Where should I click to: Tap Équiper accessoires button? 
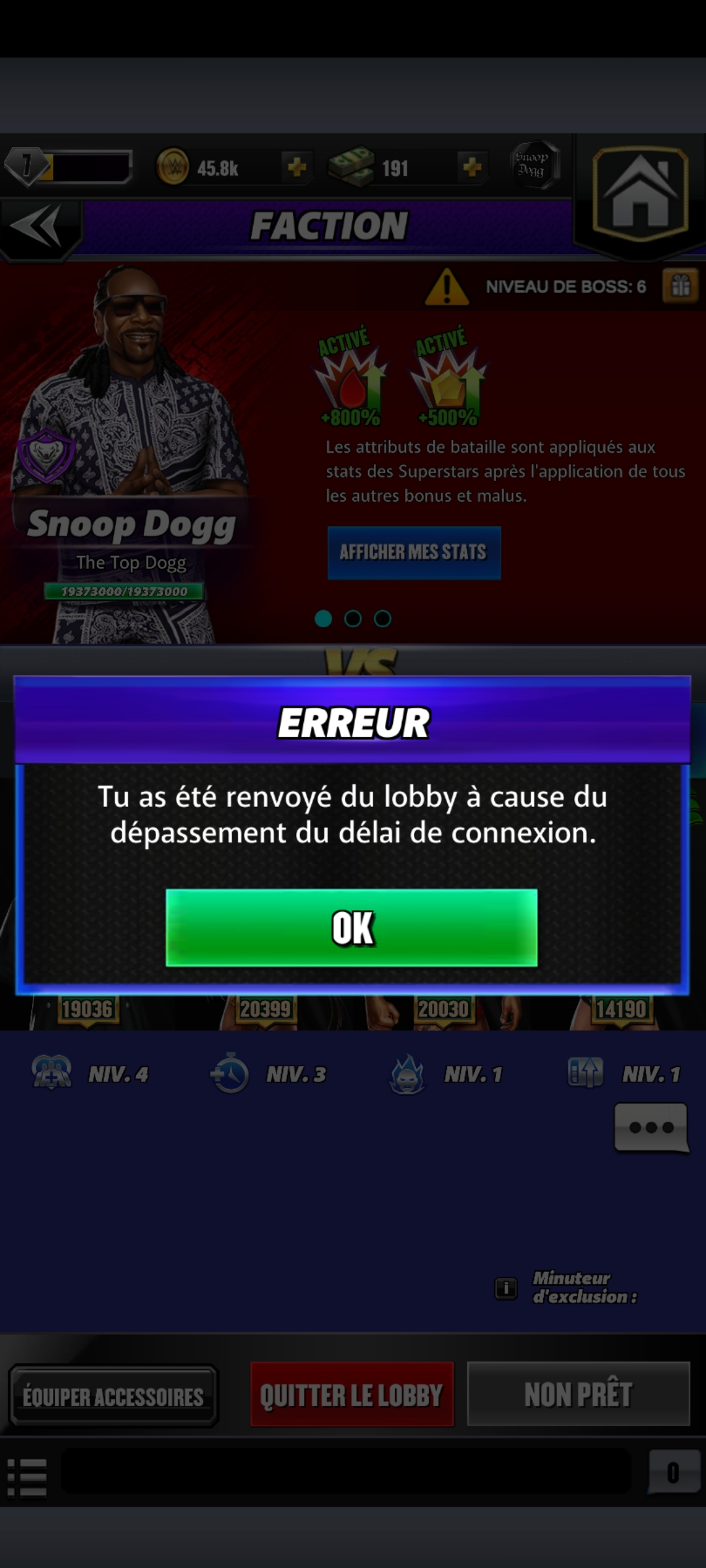(113, 1396)
